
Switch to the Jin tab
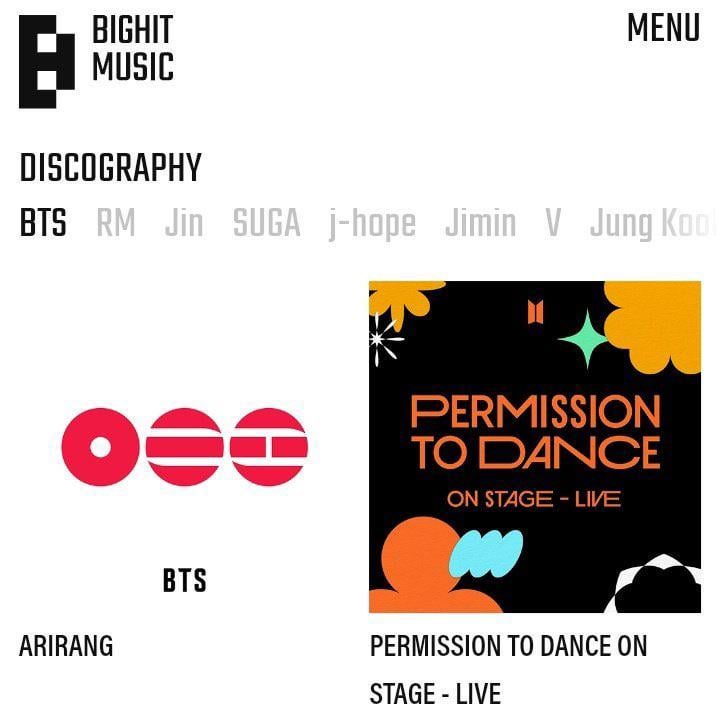(x=184, y=223)
